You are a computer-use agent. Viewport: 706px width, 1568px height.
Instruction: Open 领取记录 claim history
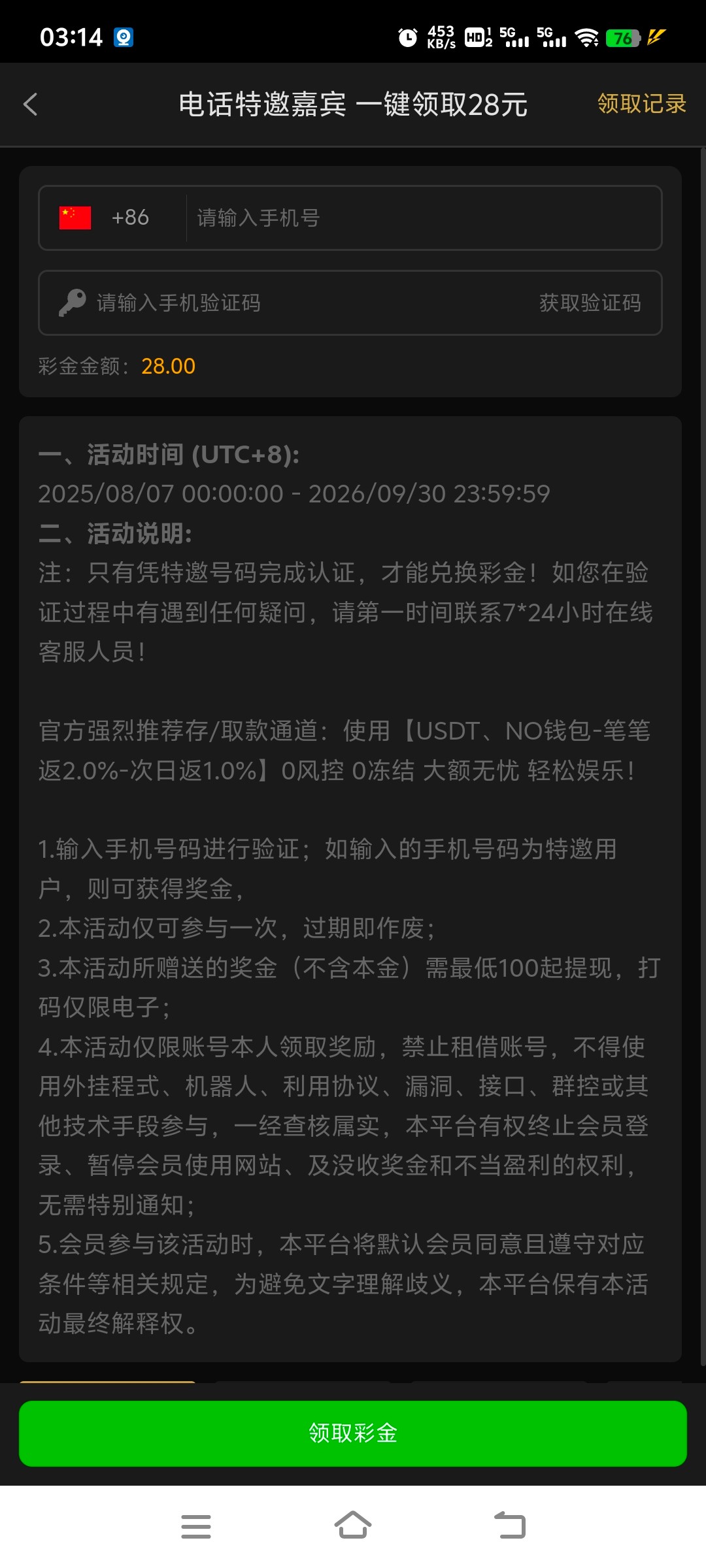pos(641,104)
